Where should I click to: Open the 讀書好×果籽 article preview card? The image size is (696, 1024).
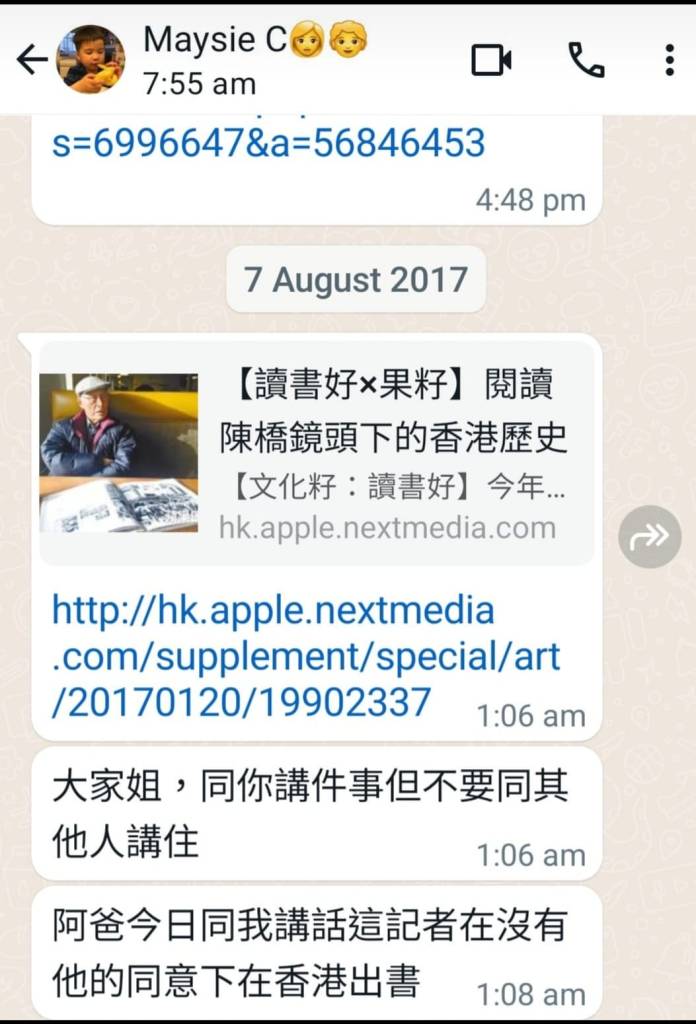317,454
